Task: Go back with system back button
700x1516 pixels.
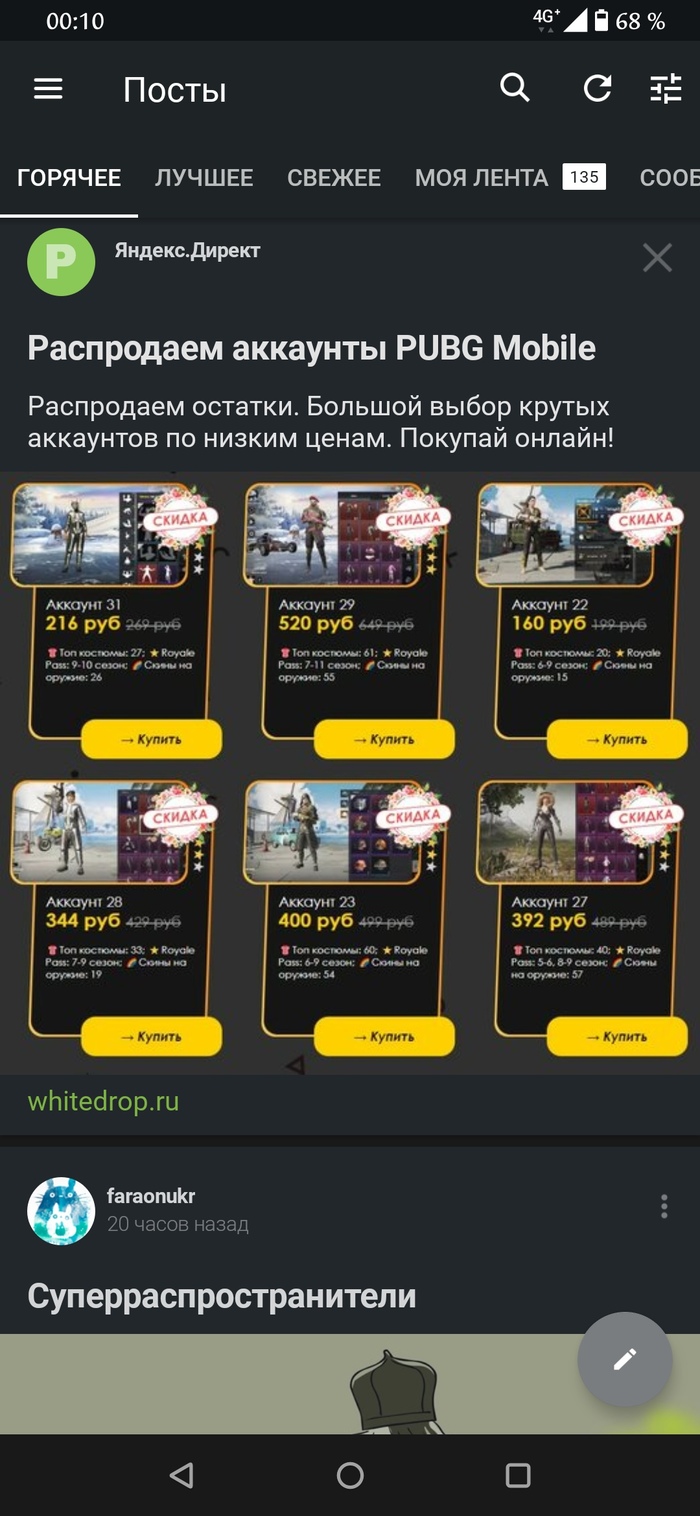Action: (x=181, y=1475)
